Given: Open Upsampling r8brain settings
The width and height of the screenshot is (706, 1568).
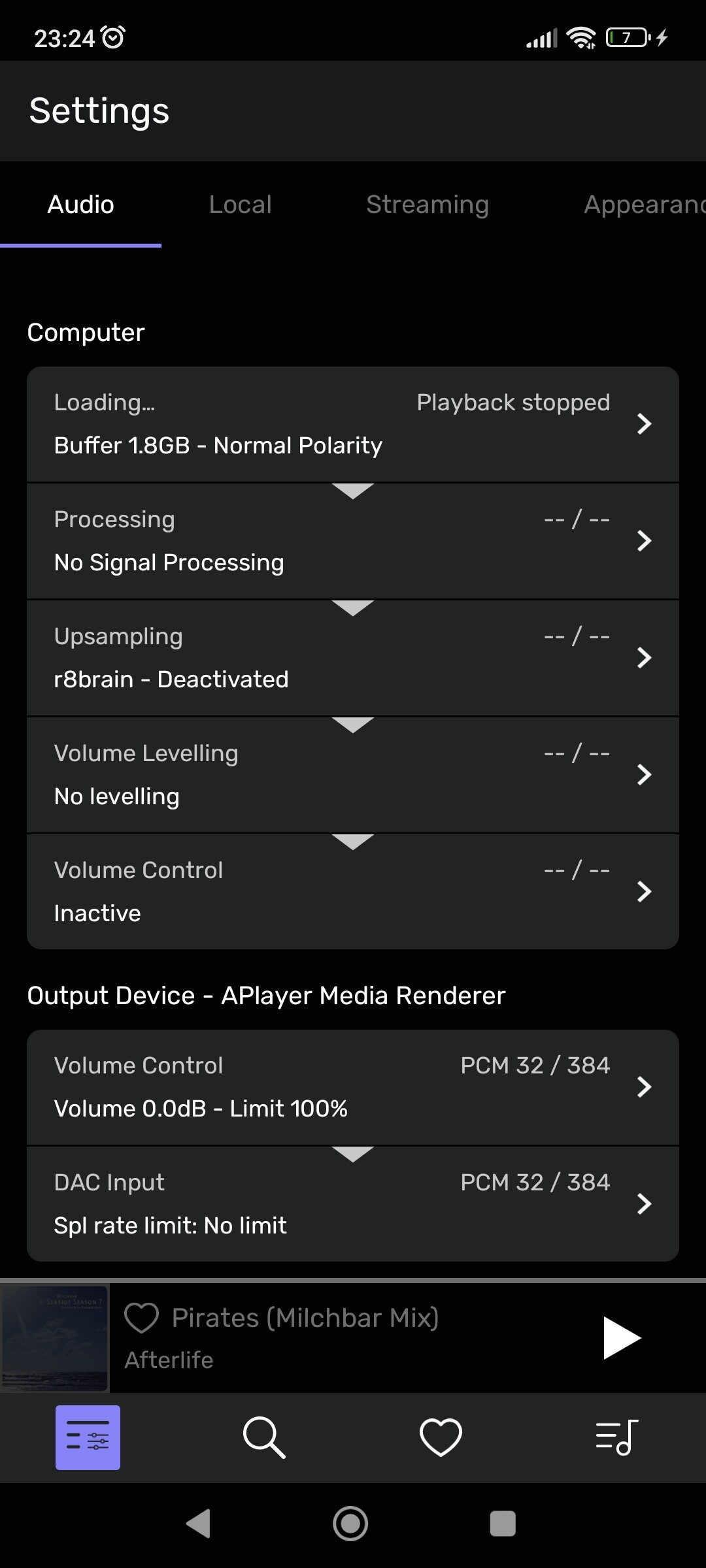Looking at the screenshot, I should (x=353, y=658).
